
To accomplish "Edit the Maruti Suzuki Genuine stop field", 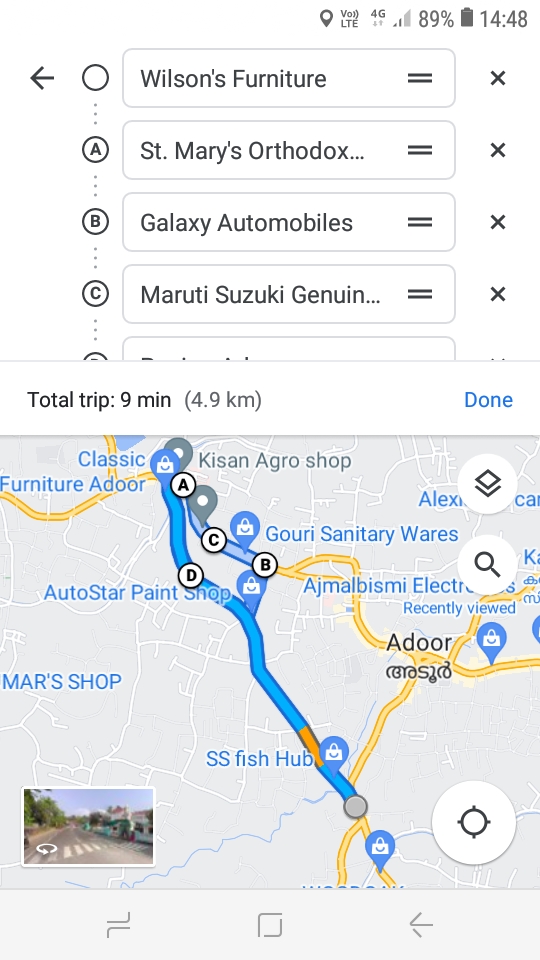I will pos(288,294).
